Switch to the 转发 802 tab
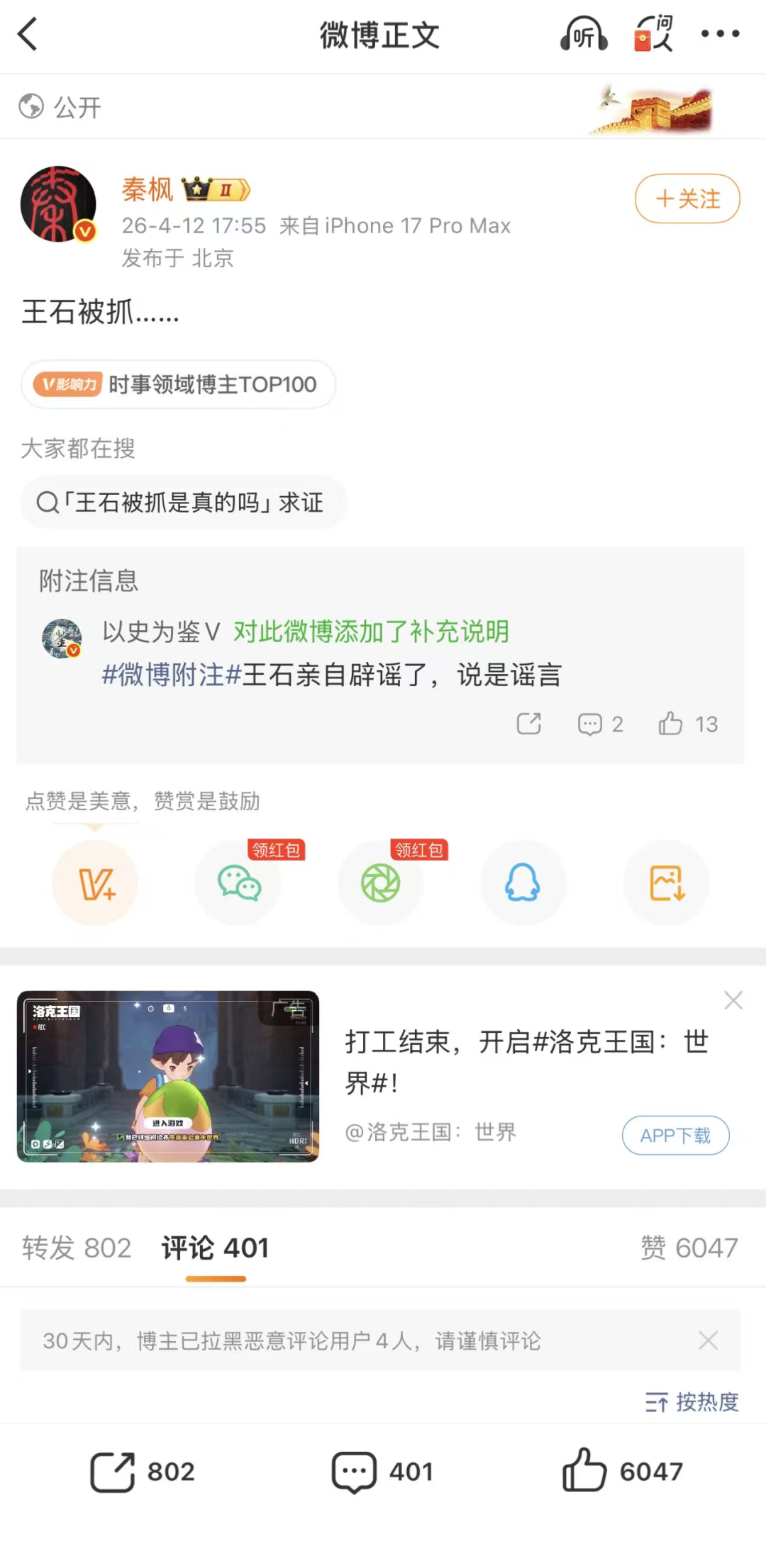The image size is (766, 1568). coord(77,1248)
